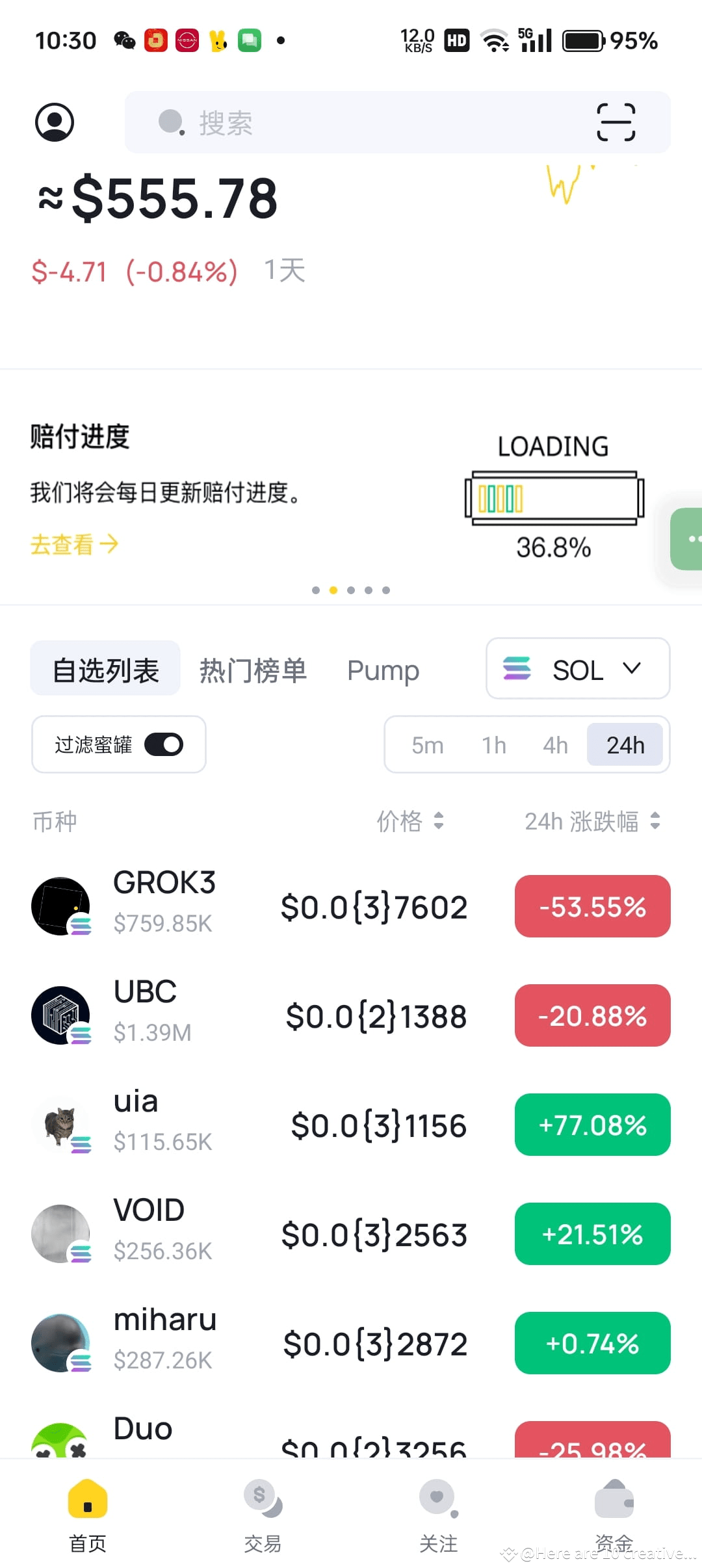This screenshot has height=1568, width=702.
Task: Open the 资金 wallet icon
Action: coord(614,1498)
